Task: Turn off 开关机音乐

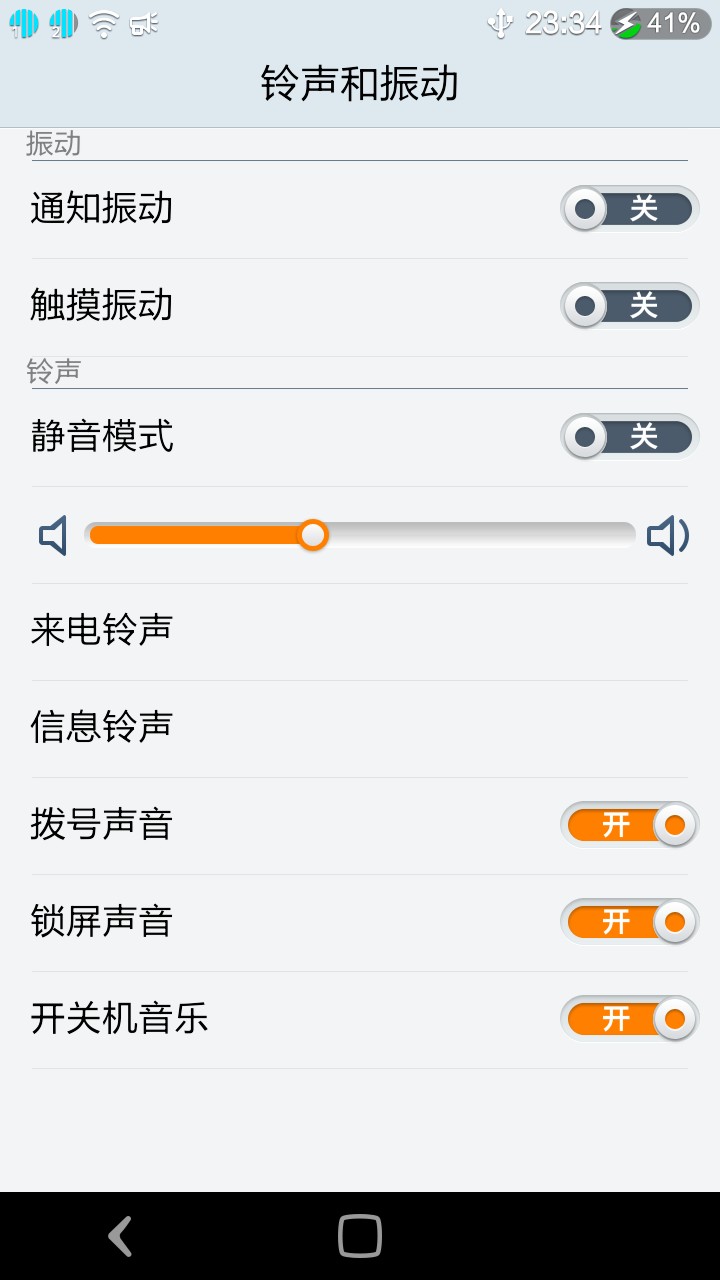Action: pyautogui.click(x=629, y=1019)
